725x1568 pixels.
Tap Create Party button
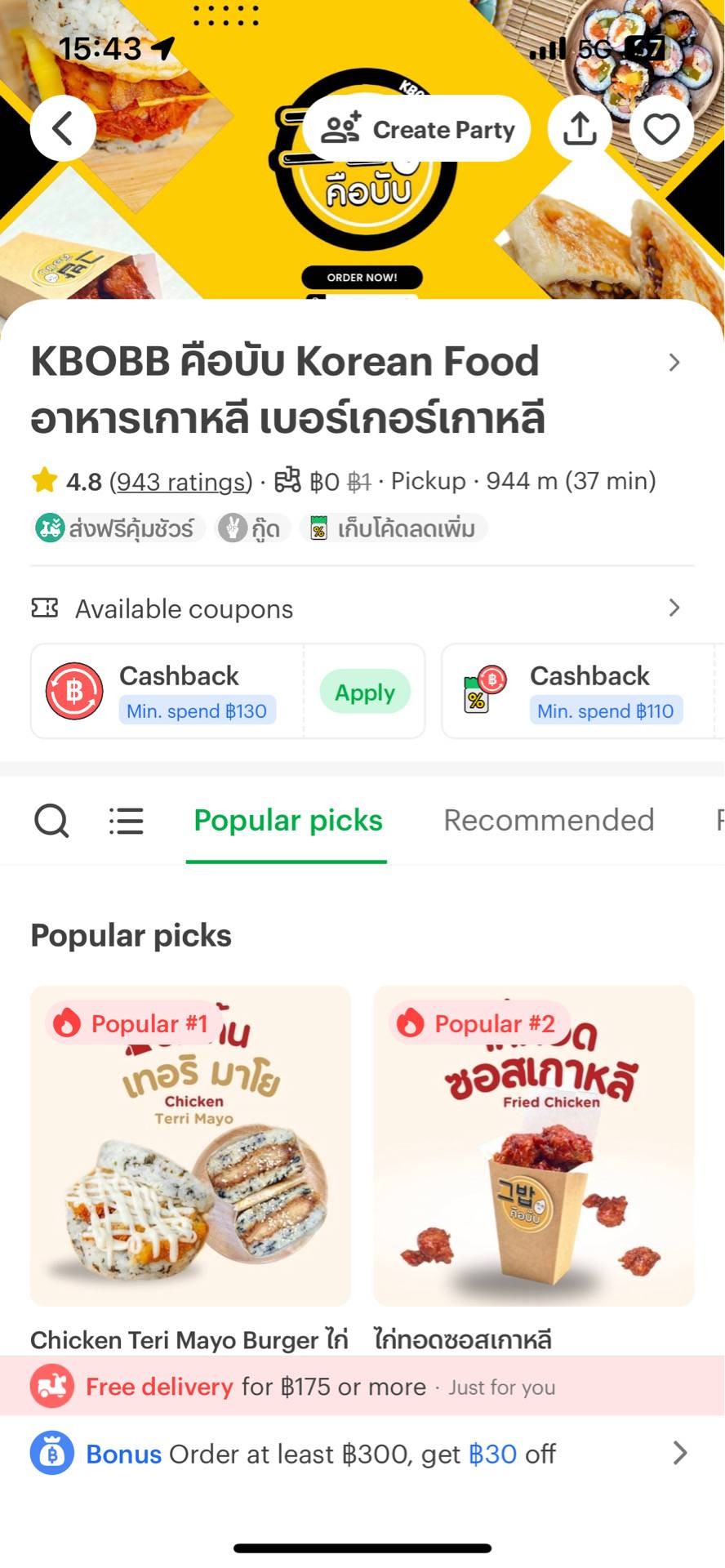(x=416, y=129)
